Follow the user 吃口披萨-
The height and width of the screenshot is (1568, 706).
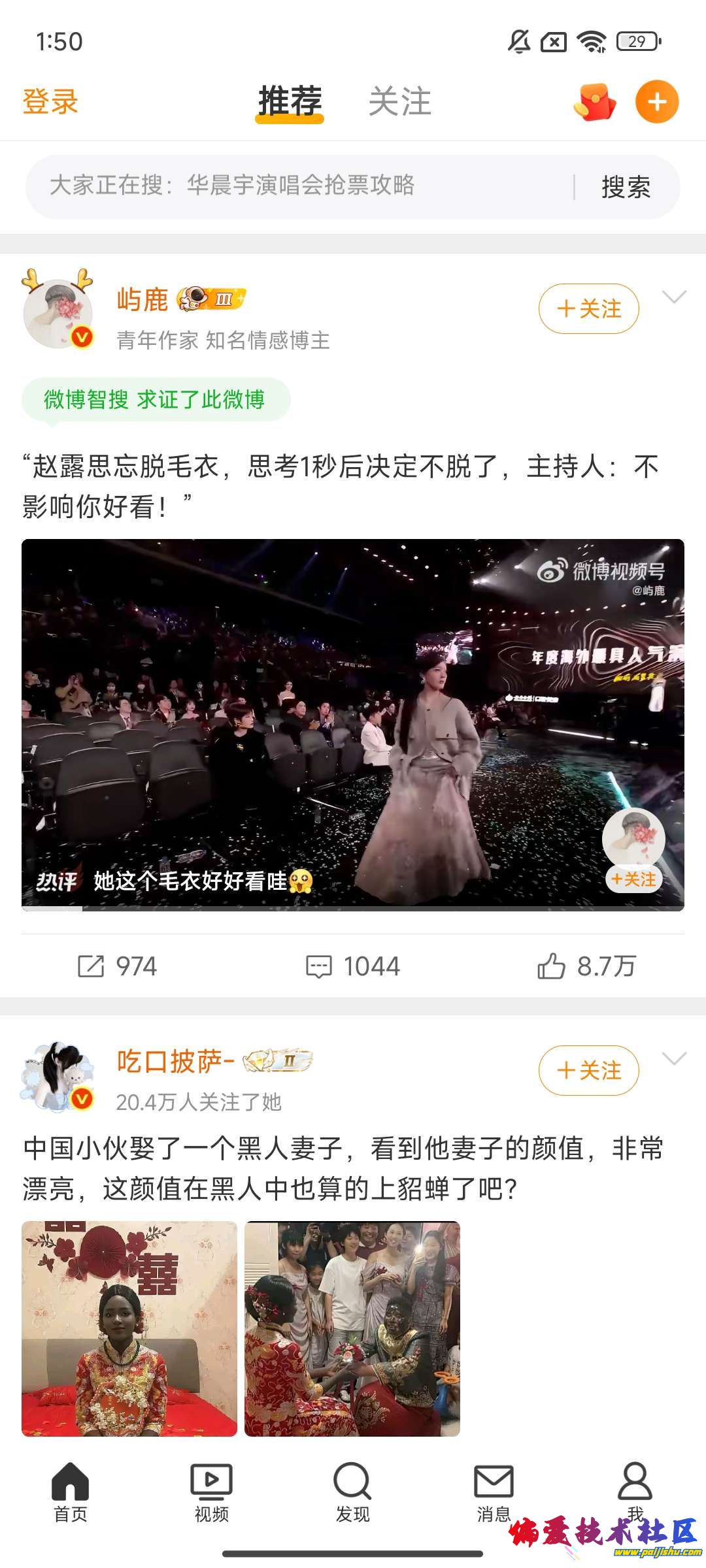coord(588,1070)
